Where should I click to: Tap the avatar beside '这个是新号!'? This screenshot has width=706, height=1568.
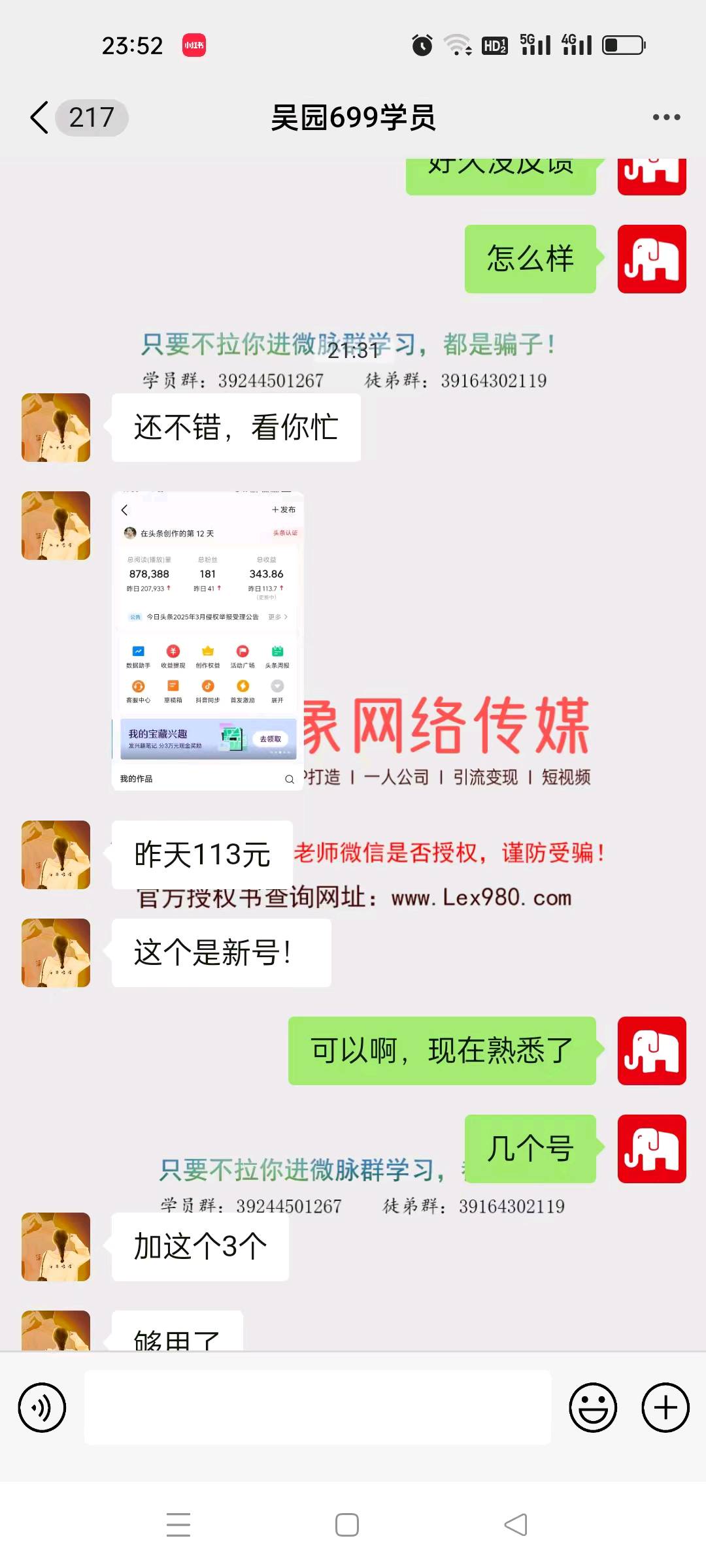[x=56, y=953]
